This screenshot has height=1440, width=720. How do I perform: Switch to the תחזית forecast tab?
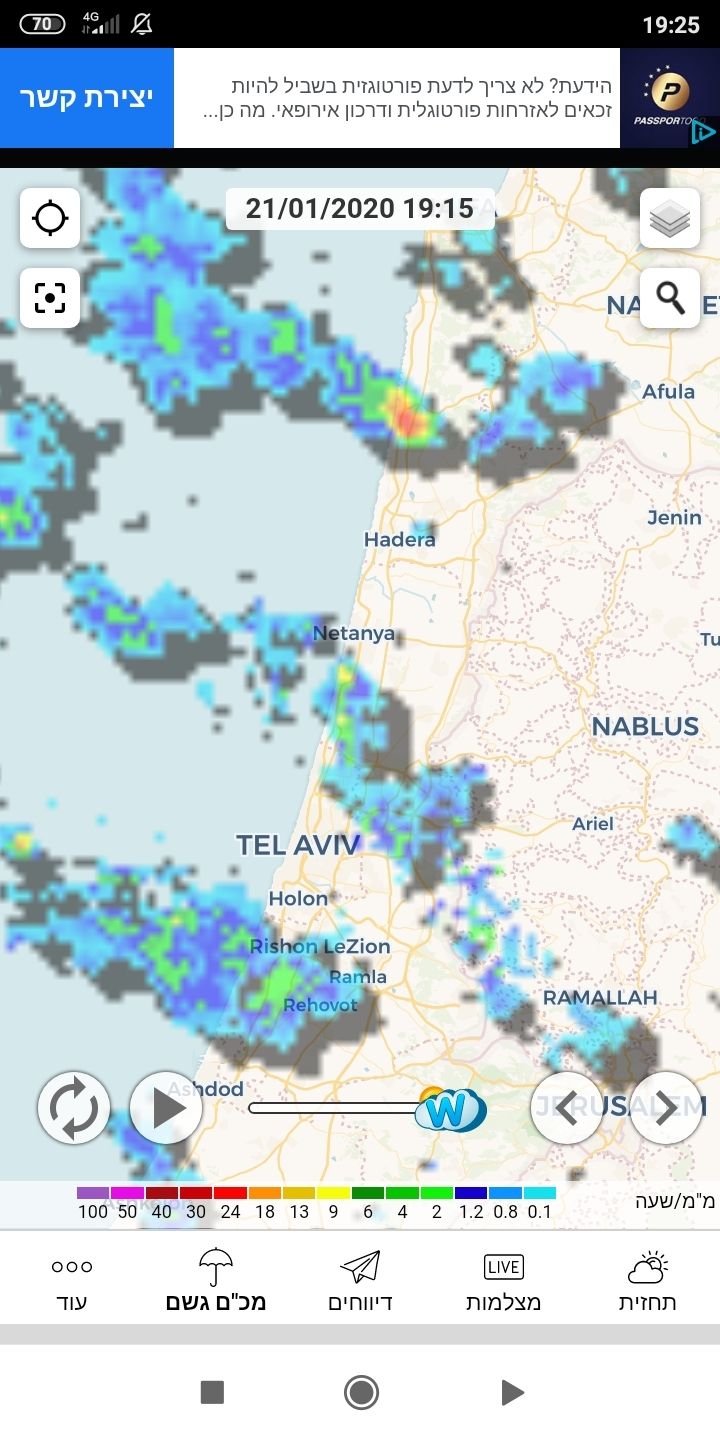[647, 1281]
